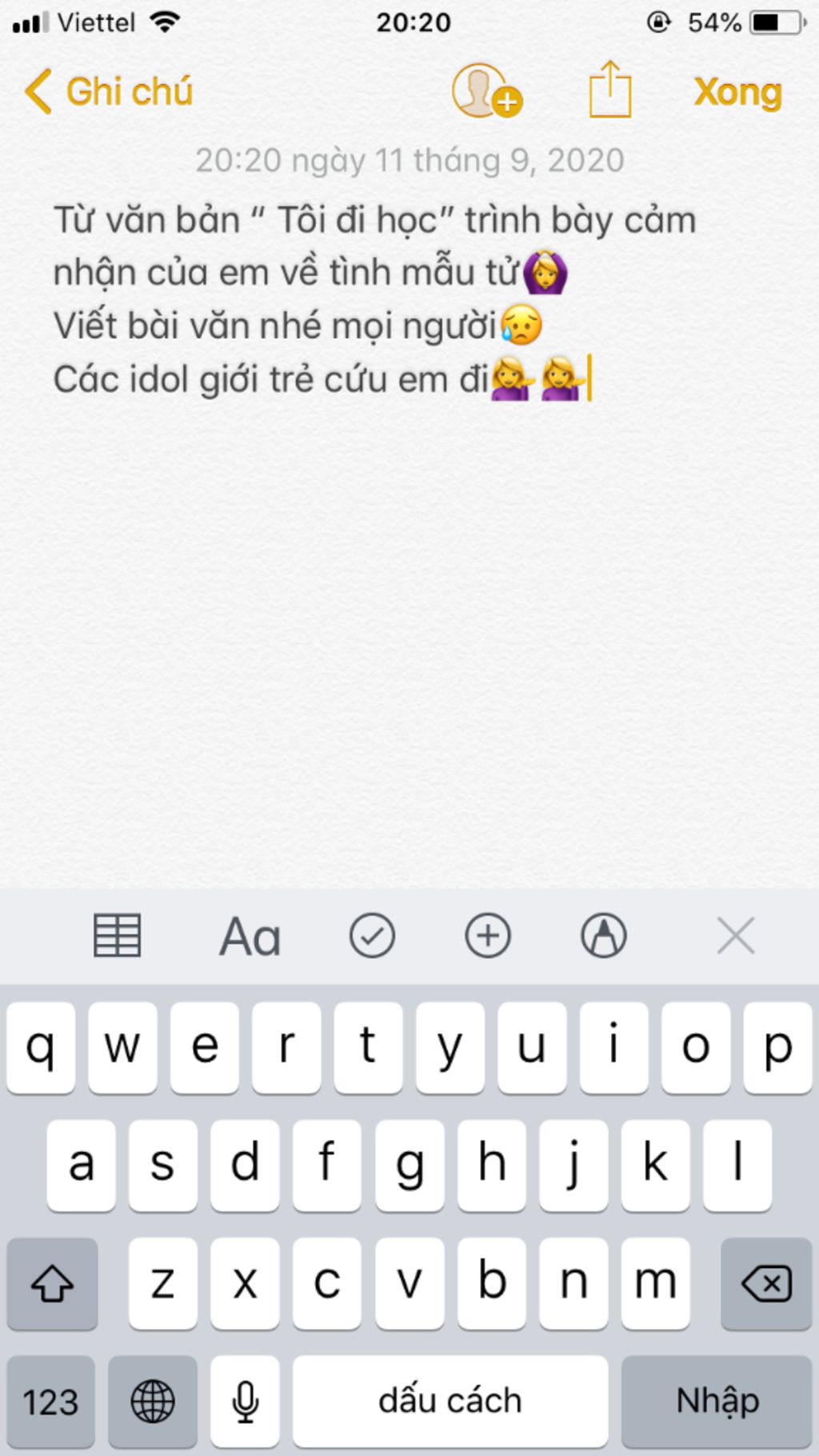Viewport: 819px width, 1456px height.
Task: Add a checklist item
Action: pos(372,935)
